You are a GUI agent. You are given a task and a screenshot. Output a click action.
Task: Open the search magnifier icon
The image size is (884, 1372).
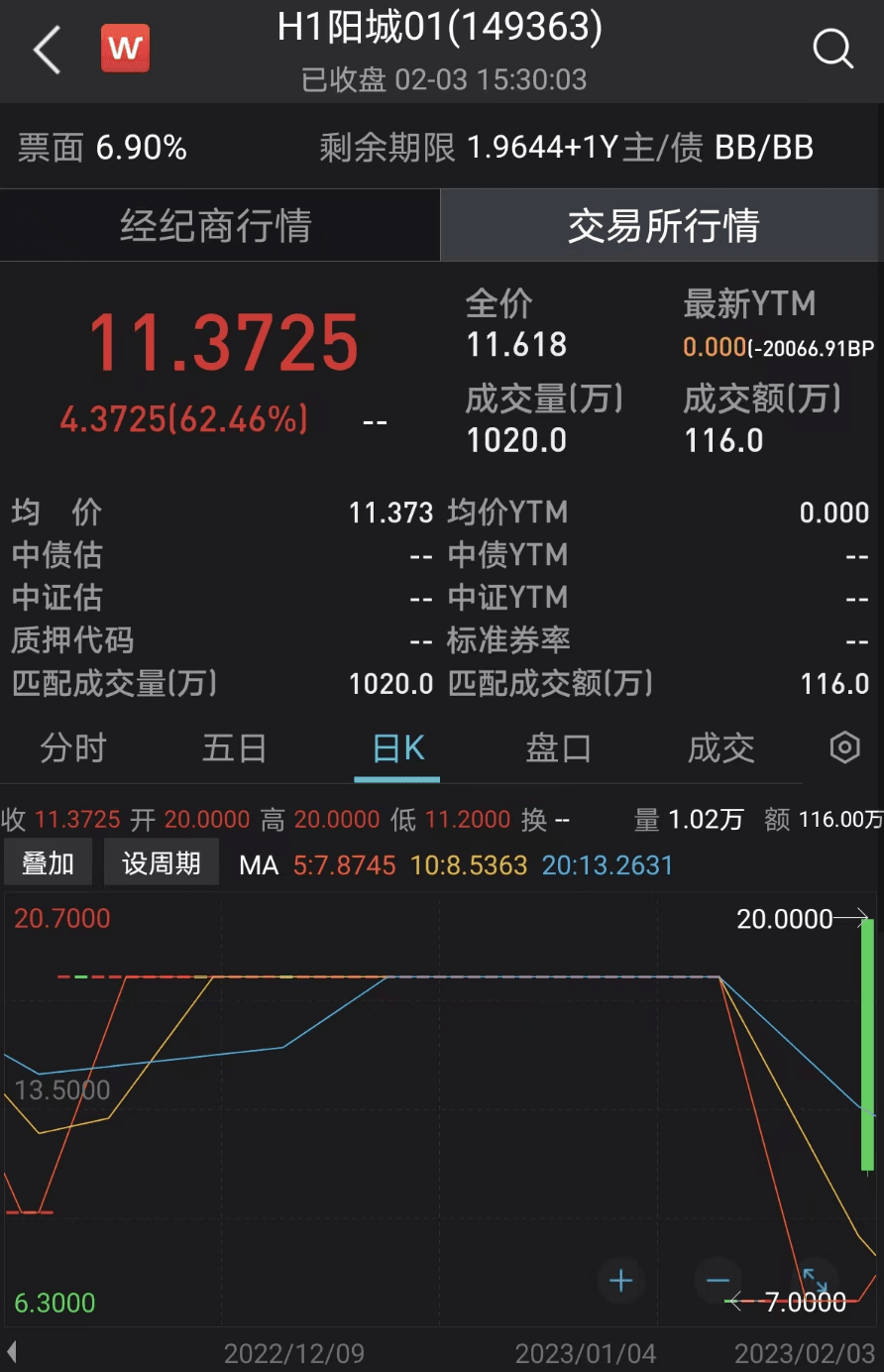[x=831, y=48]
